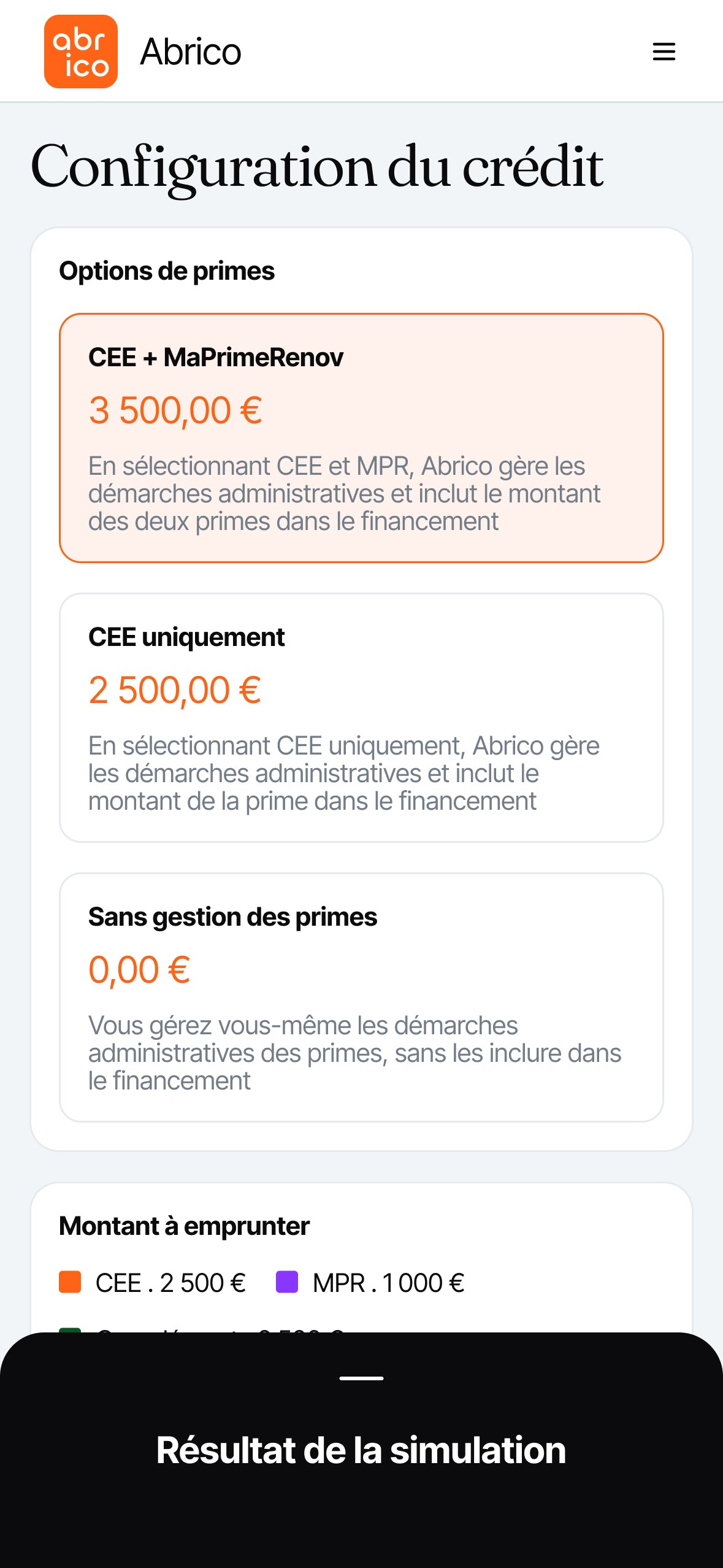Select the CEE + MaPrimeRenov option
723x1568 pixels.
point(361,438)
